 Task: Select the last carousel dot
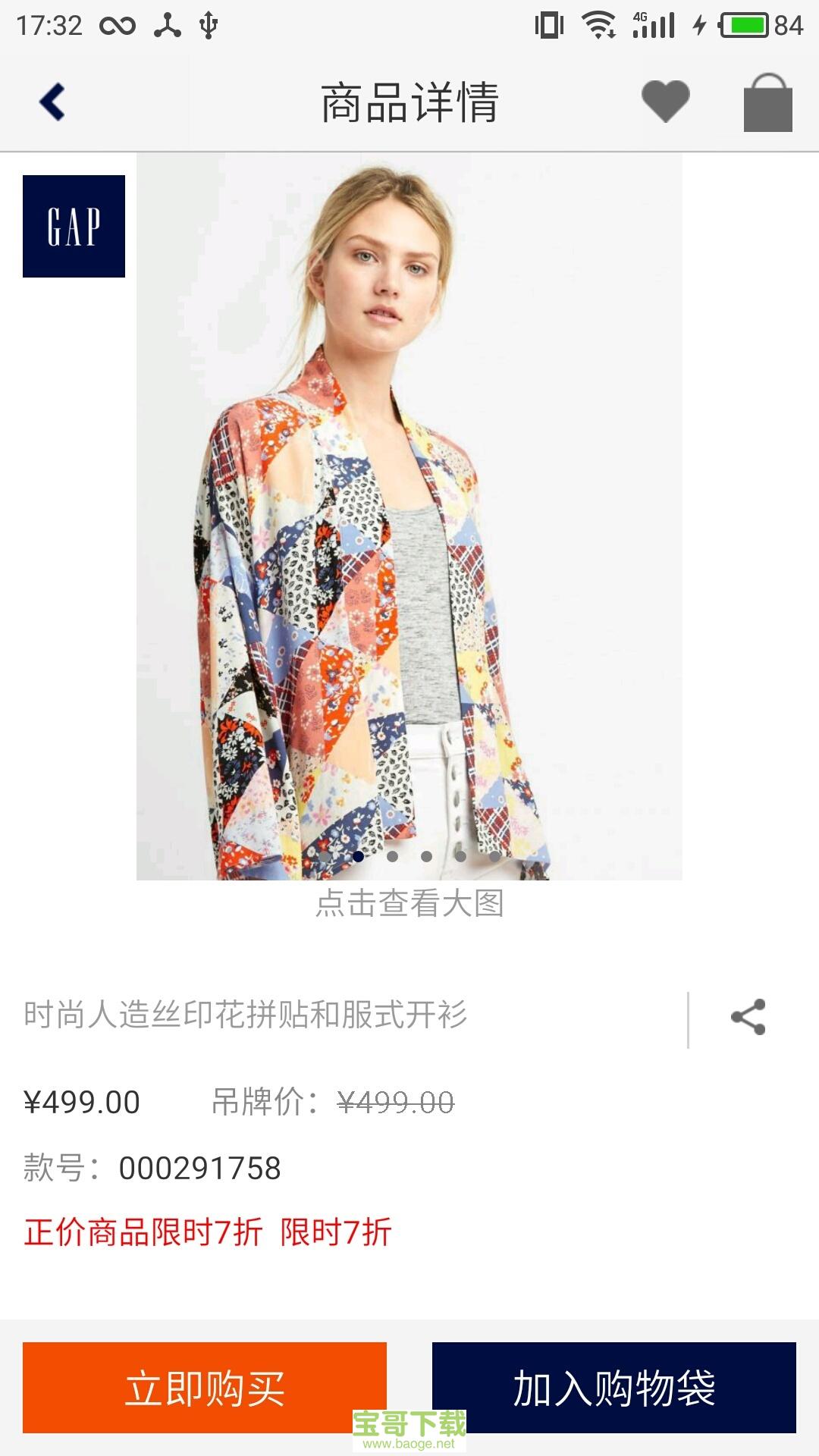494,856
